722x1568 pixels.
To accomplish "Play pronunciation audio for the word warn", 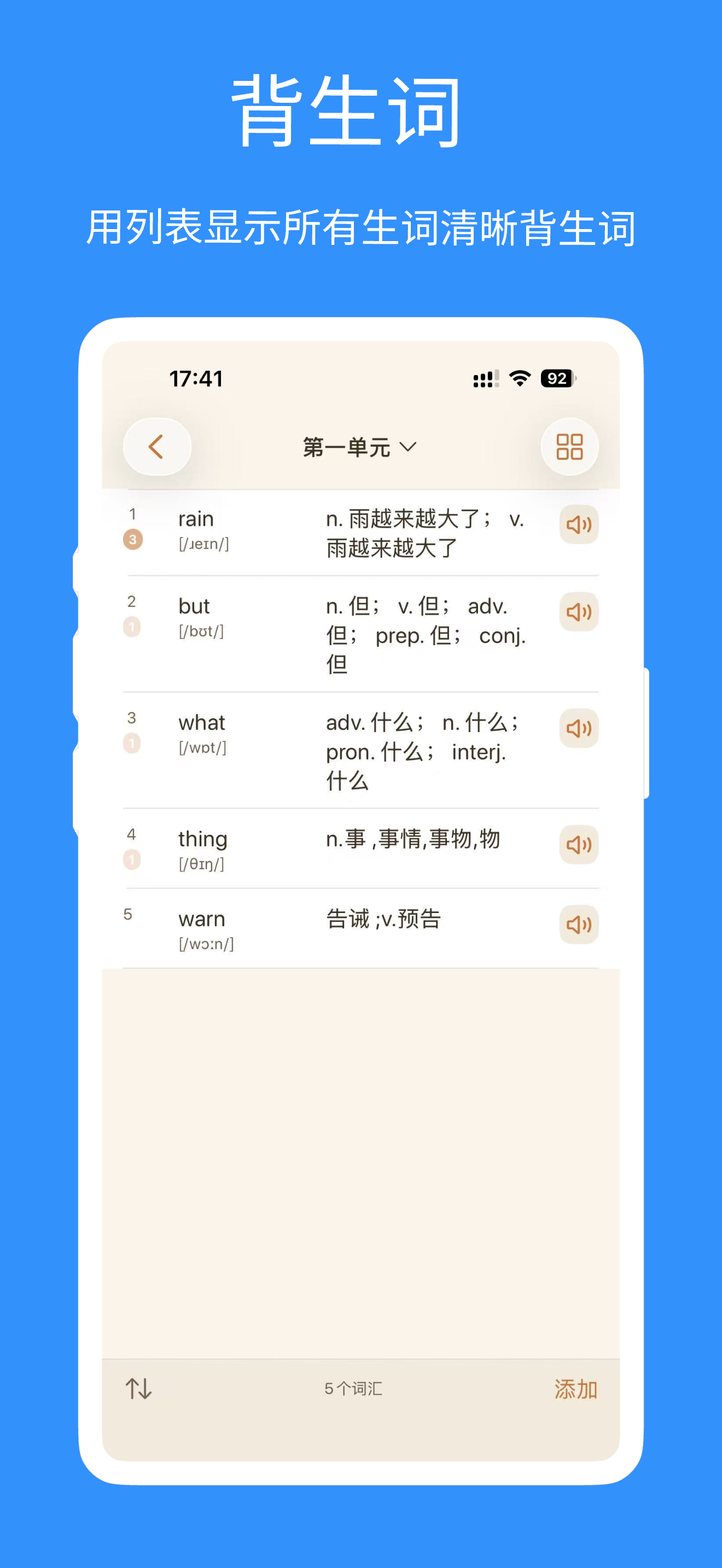I will click(x=578, y=924).
